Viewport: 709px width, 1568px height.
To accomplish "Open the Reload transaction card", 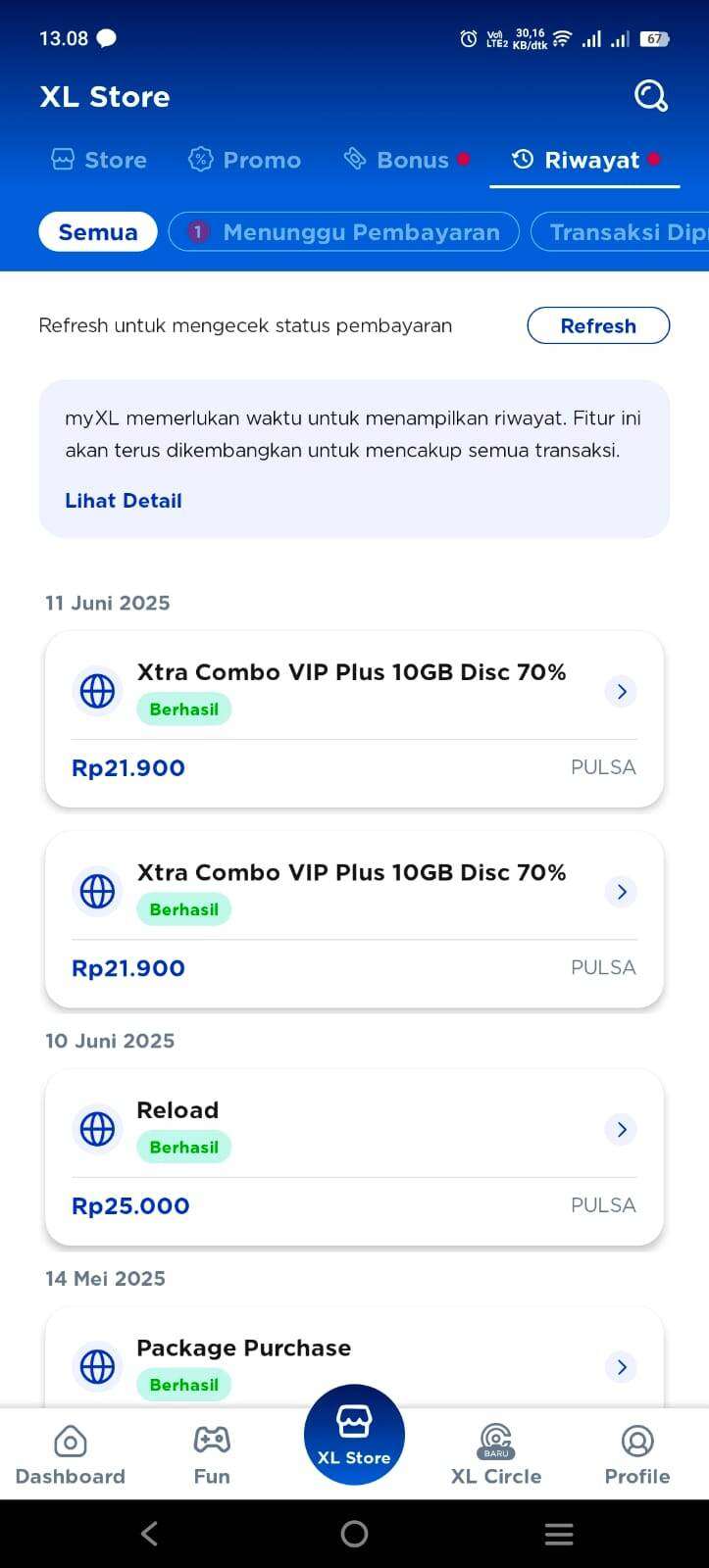I will point(354,1157).
